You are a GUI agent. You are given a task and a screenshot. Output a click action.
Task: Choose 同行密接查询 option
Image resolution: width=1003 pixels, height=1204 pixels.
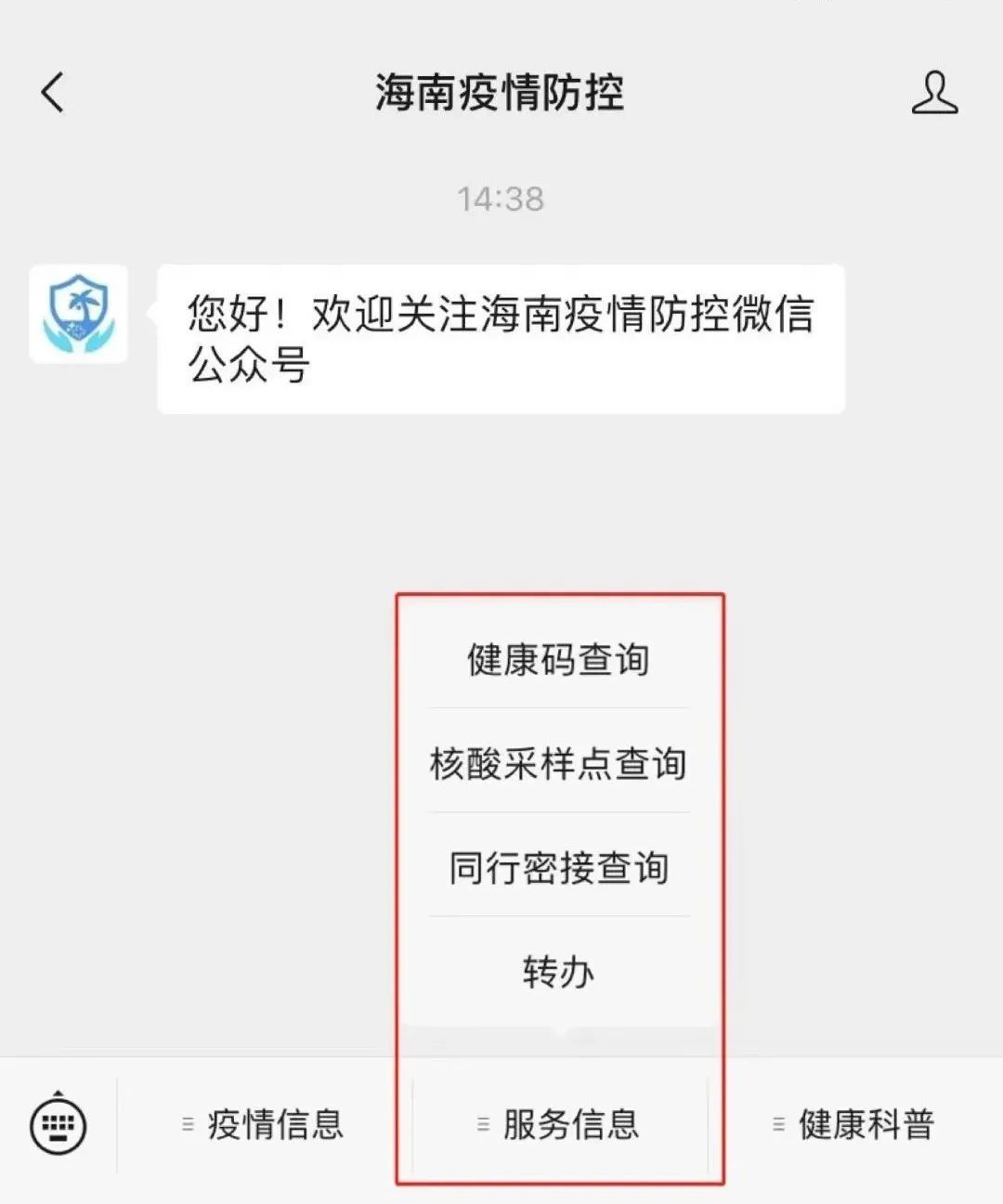(x=558, y=868)
